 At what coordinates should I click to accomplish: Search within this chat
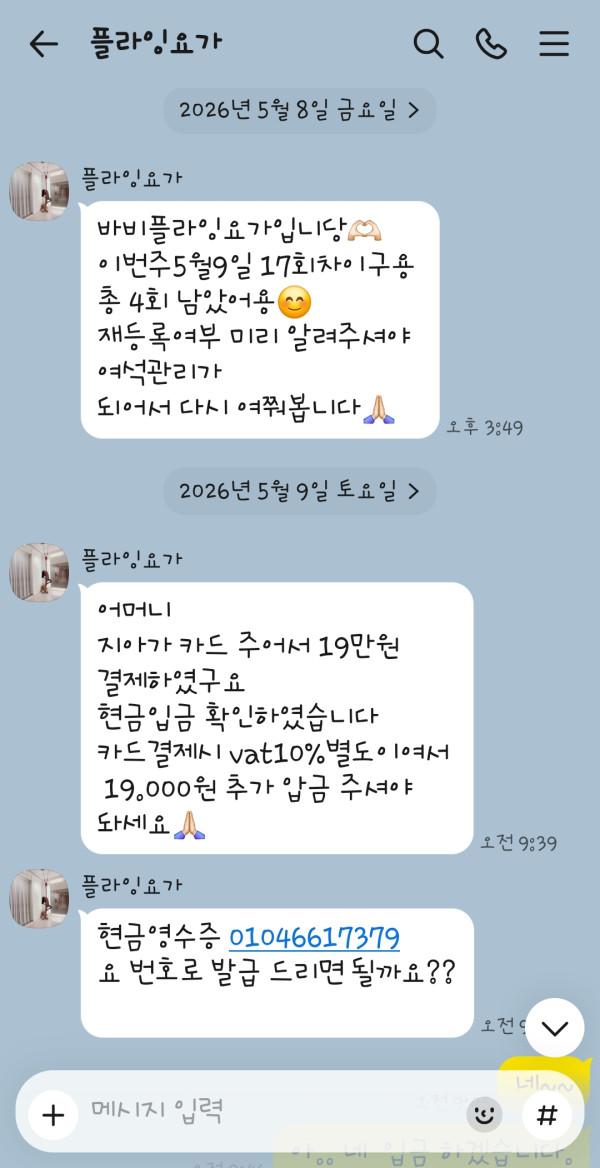pos(429,45)
